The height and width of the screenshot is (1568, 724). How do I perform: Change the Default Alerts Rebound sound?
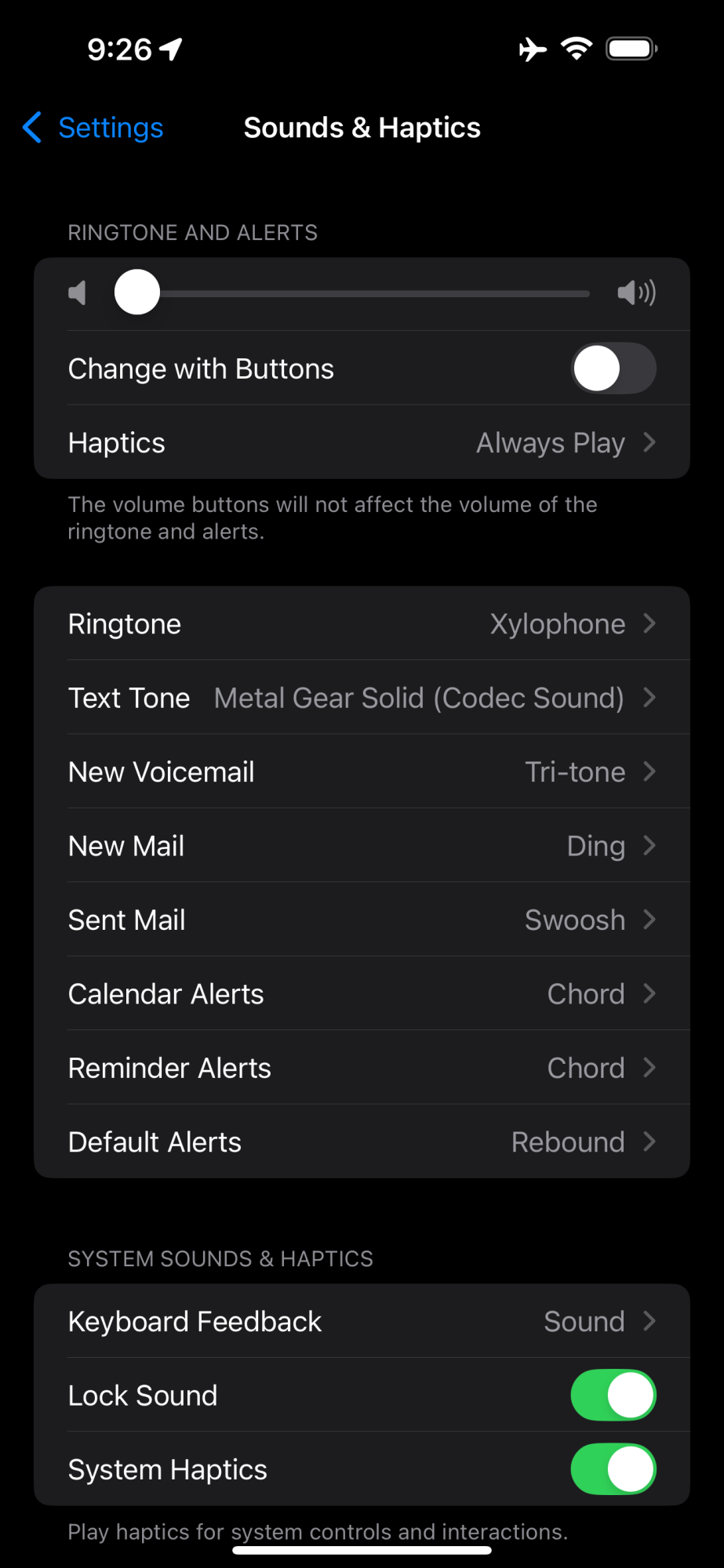(362, 1142)
